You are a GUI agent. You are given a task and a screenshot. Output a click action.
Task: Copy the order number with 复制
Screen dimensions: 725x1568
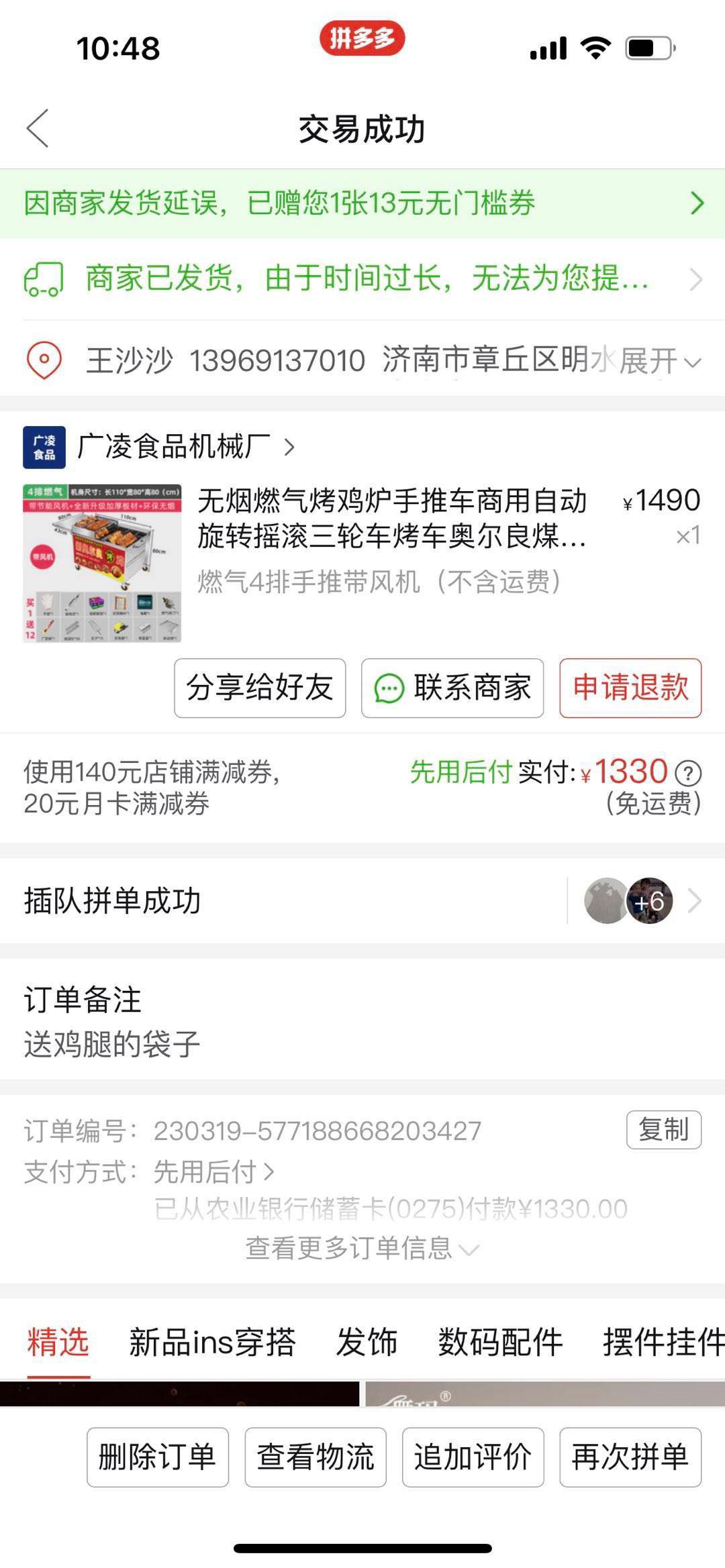(663, 1130)
